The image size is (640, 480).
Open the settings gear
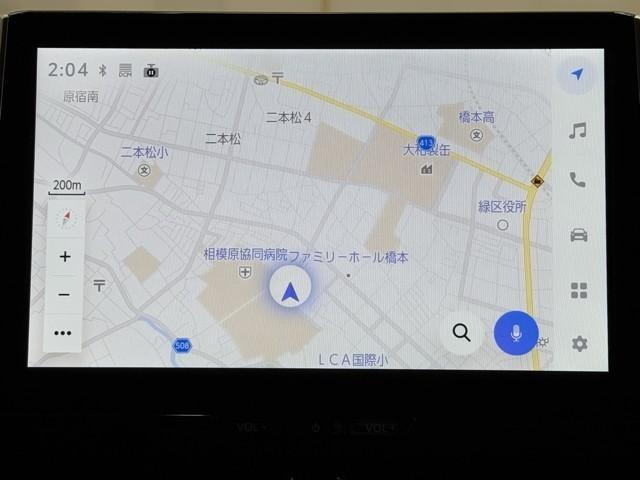[579, 343]
